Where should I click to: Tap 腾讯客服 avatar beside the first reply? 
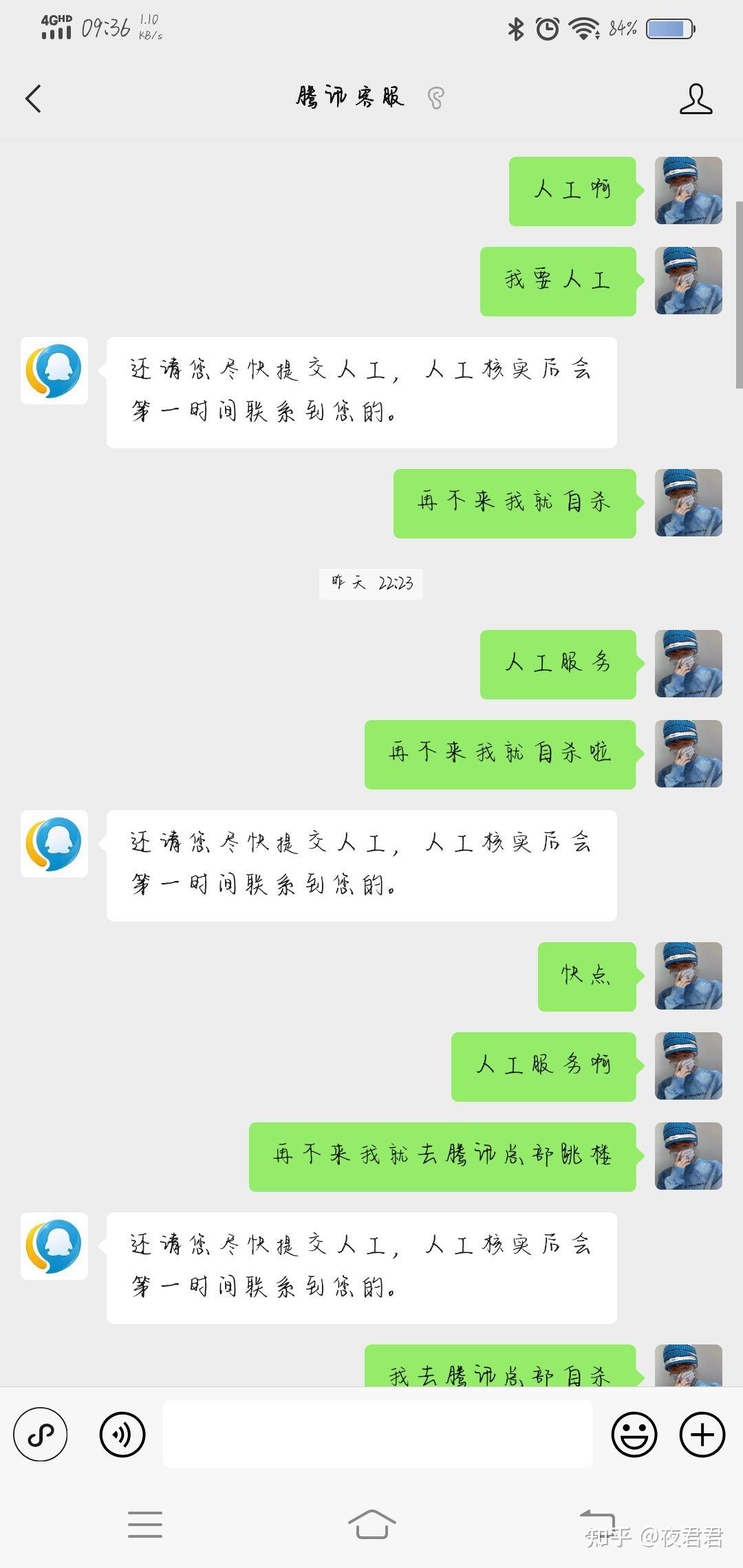click(54, 371)
